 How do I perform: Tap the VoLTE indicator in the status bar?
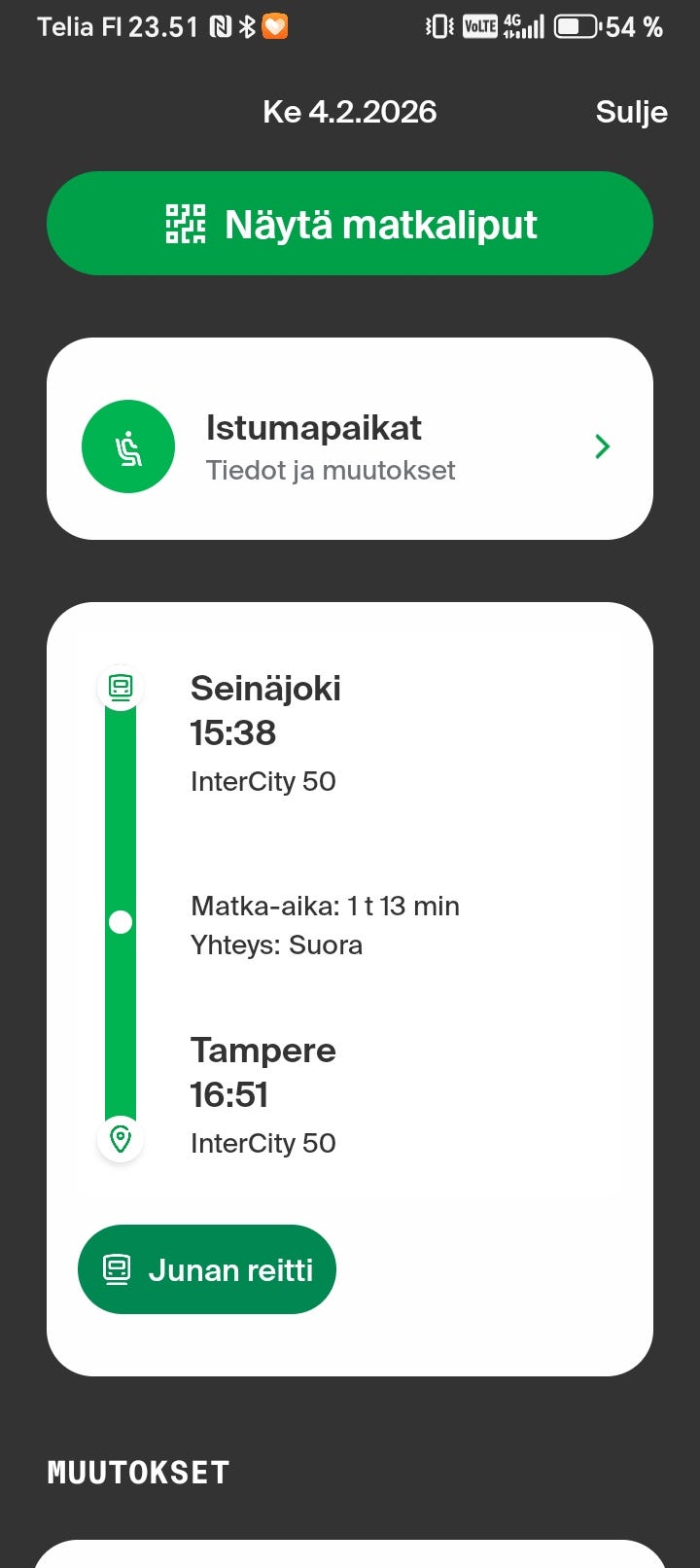478,26
